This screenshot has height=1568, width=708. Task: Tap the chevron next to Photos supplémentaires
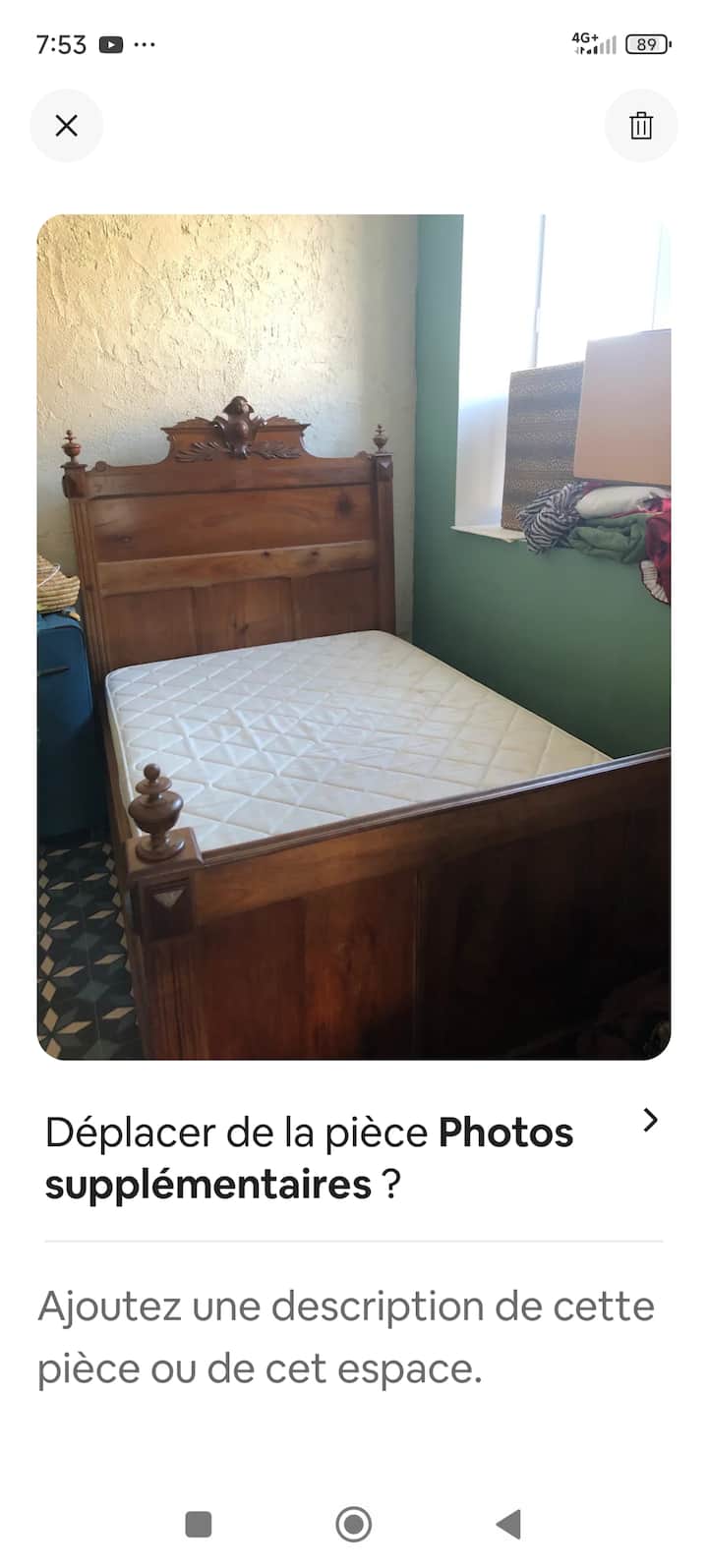650,1120
